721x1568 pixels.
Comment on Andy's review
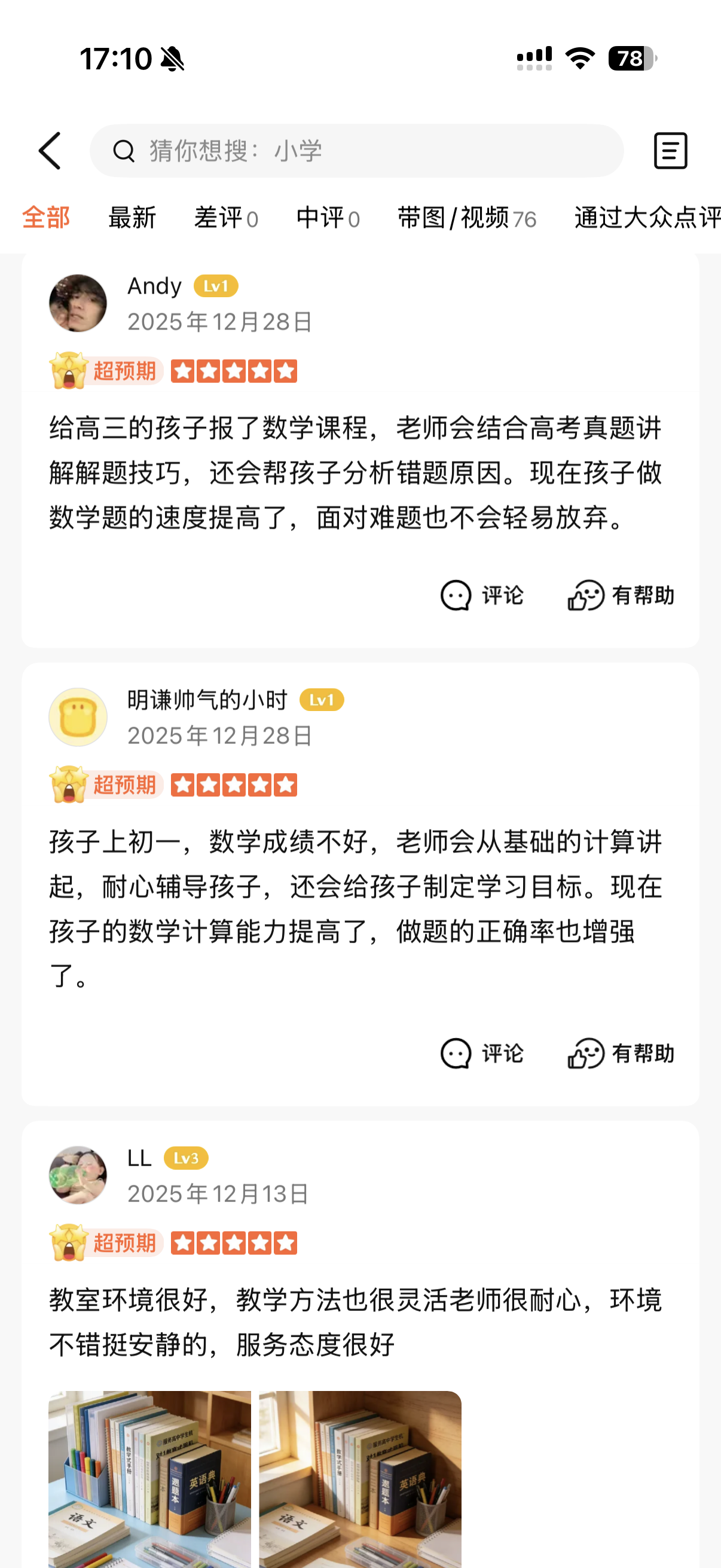(x=482, y=595)
